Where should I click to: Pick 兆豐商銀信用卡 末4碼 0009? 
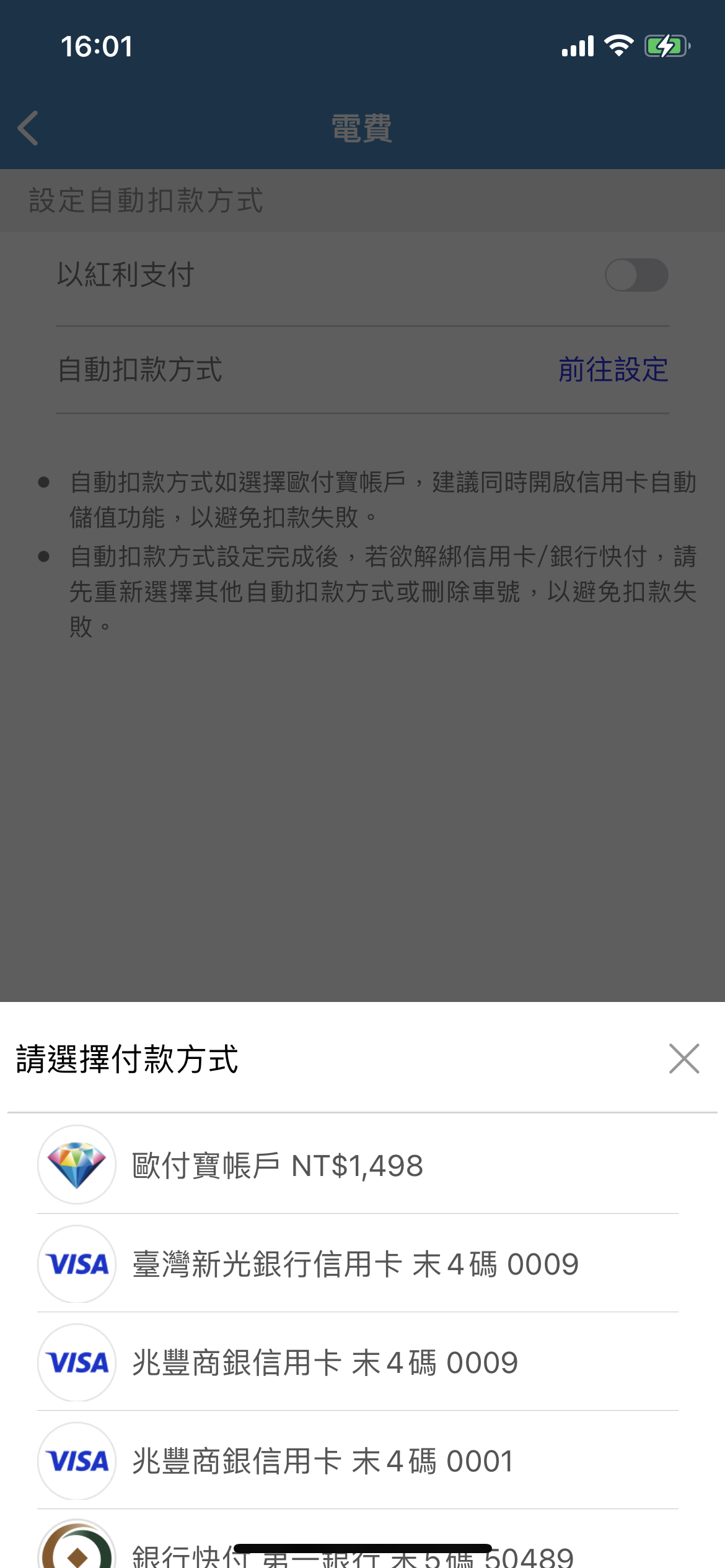(x=358, y=1362)
